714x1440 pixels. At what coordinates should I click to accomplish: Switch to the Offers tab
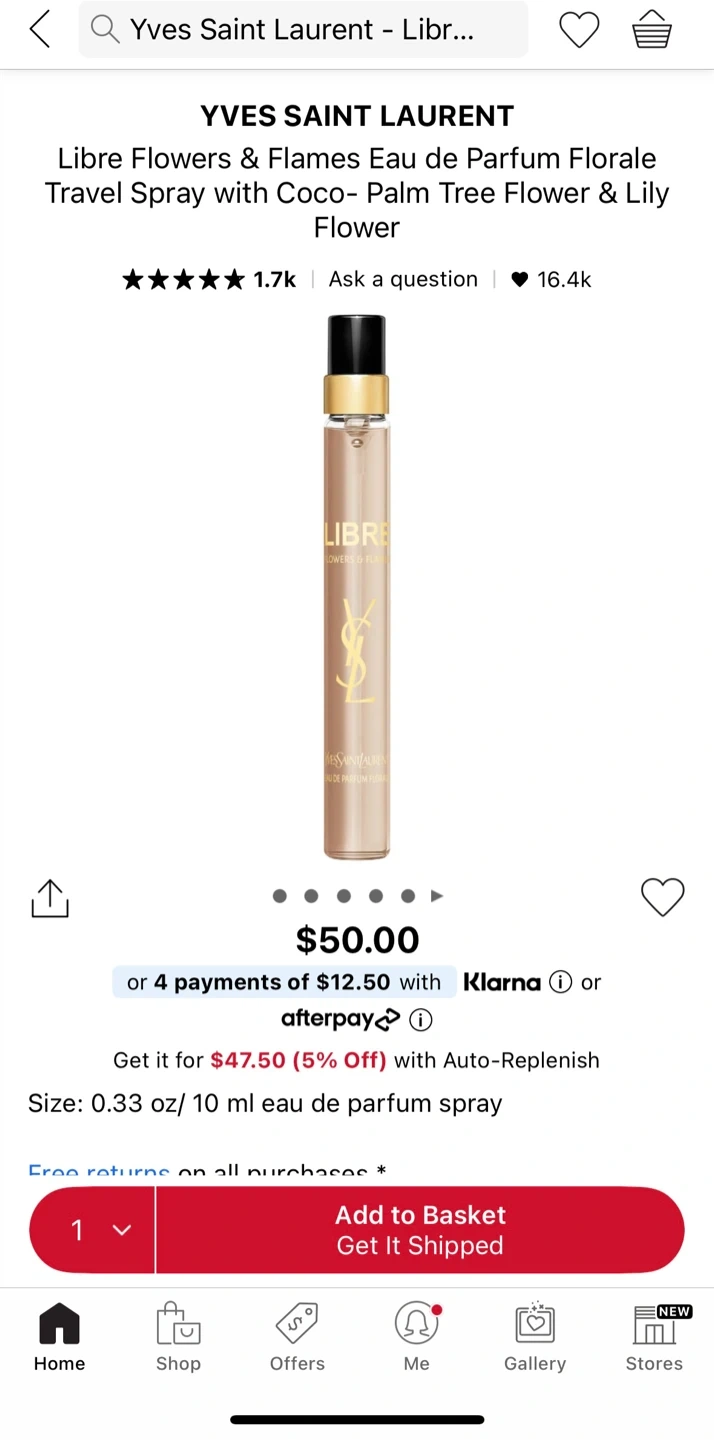click(x=297, y=1337)
